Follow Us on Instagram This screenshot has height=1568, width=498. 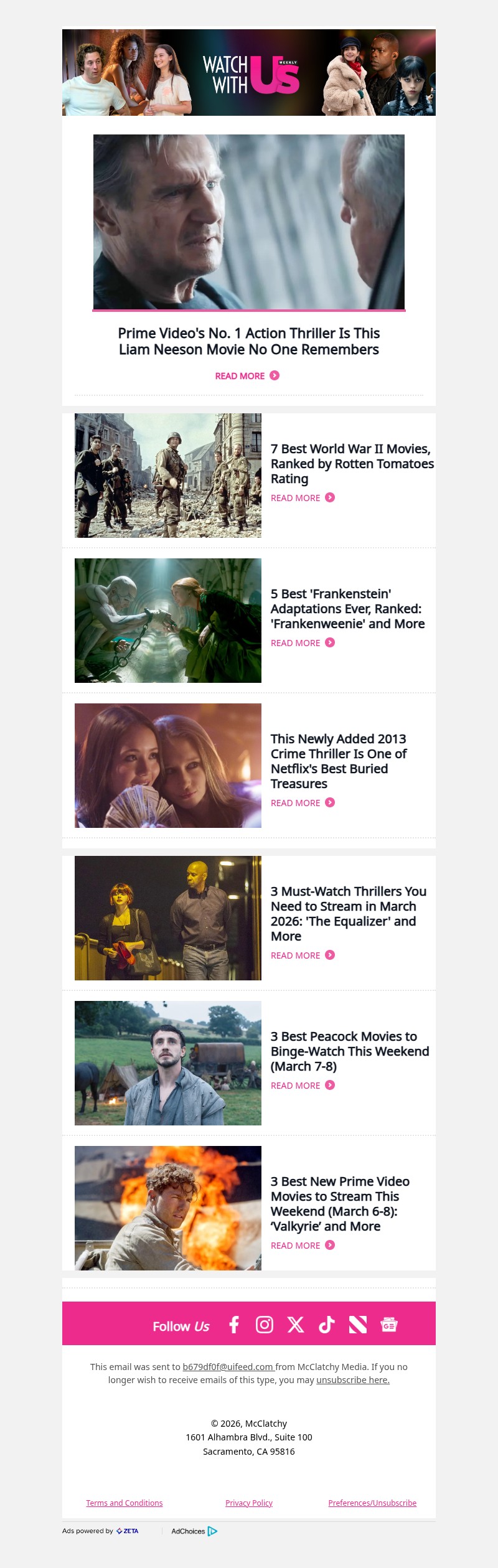(265, 1325)
